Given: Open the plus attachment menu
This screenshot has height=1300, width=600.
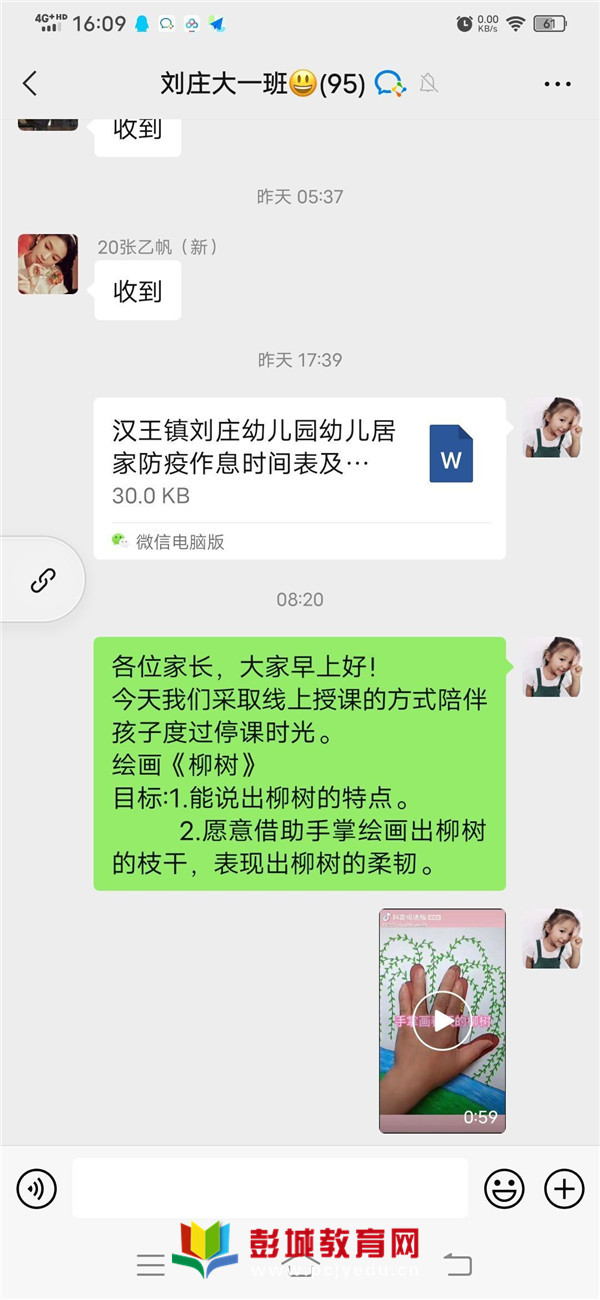Looking at the screenshot, I should click(x=564, y=1189).
